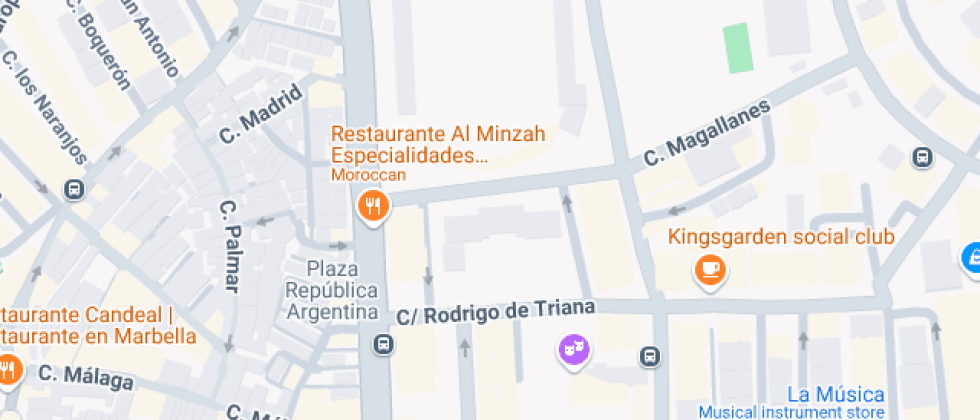Tap the bus stop near C. los Naranjos
This screenshot has width=980, height=420.
73,189
